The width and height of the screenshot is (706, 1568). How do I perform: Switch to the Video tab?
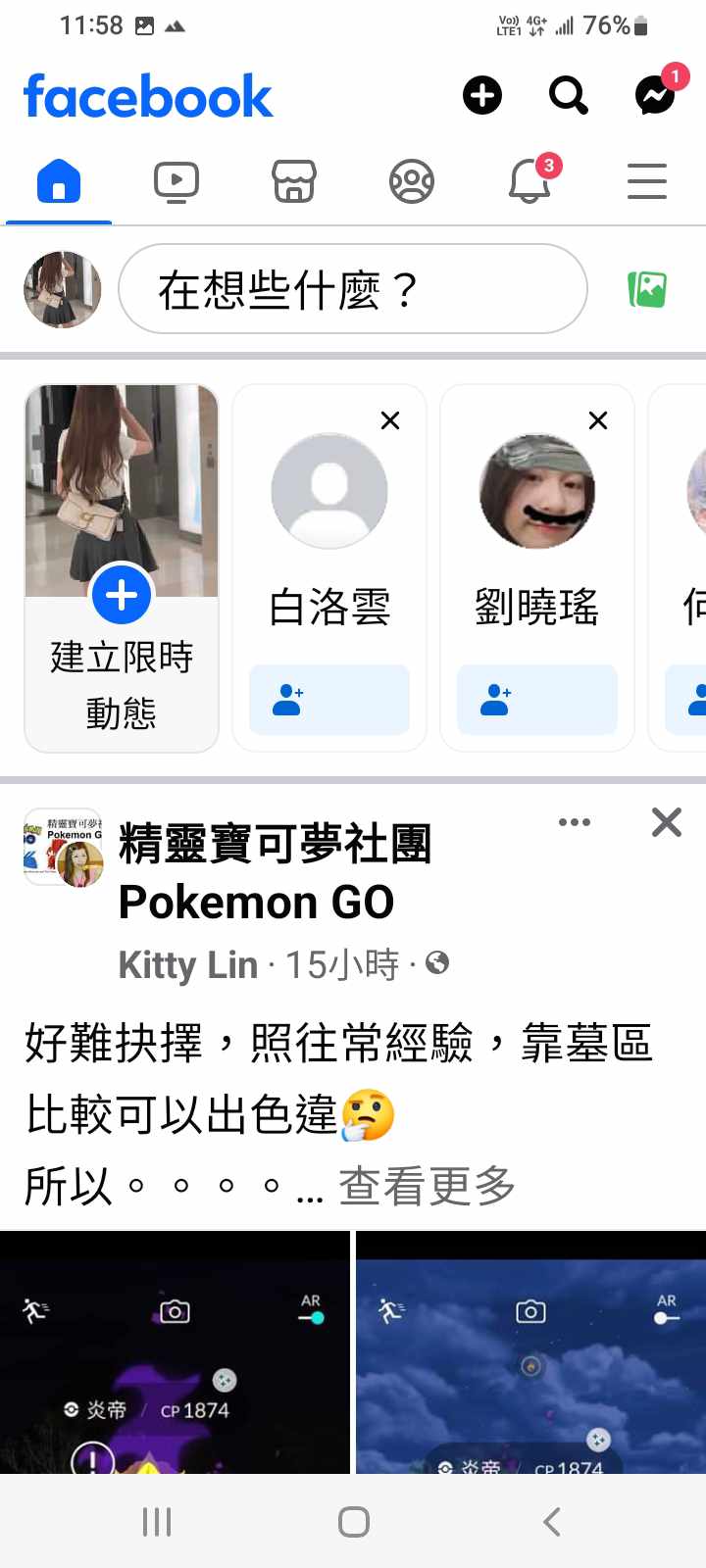tap(176, 182)
